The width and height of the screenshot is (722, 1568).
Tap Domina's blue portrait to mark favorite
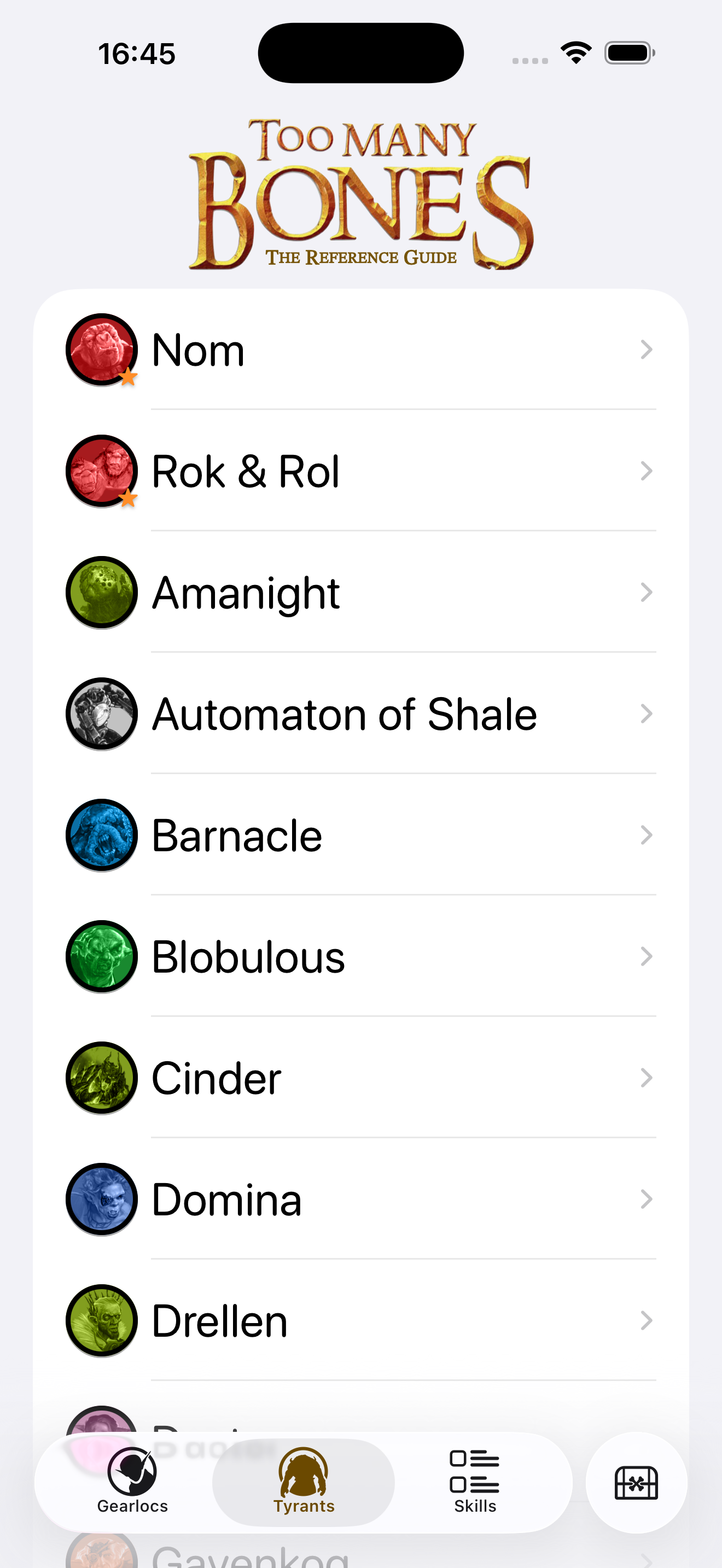point(101,1199)
